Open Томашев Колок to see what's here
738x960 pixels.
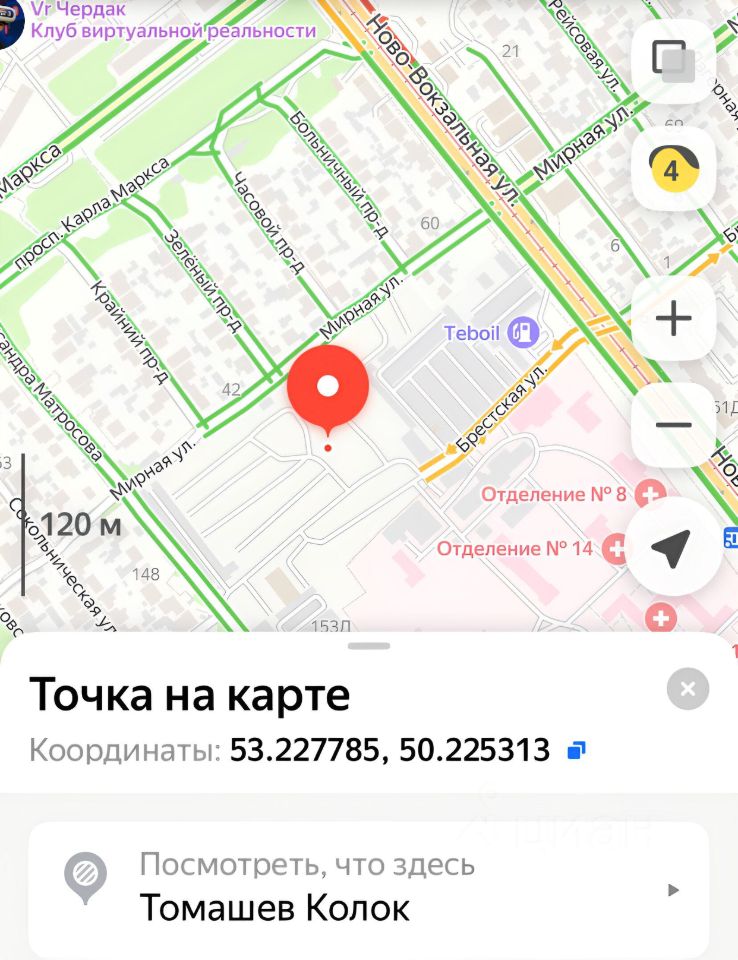(368, 888)
